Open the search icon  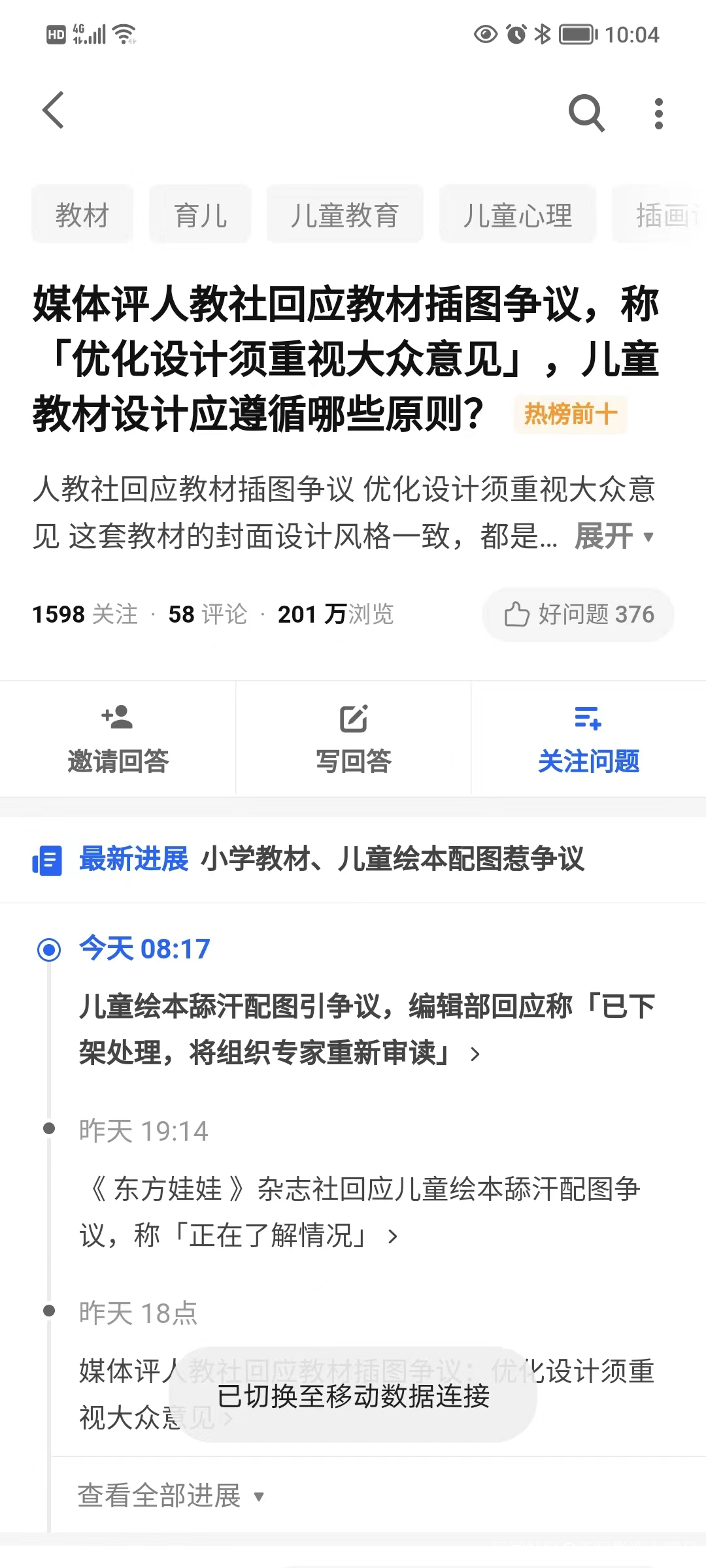(x=586, y=113)
